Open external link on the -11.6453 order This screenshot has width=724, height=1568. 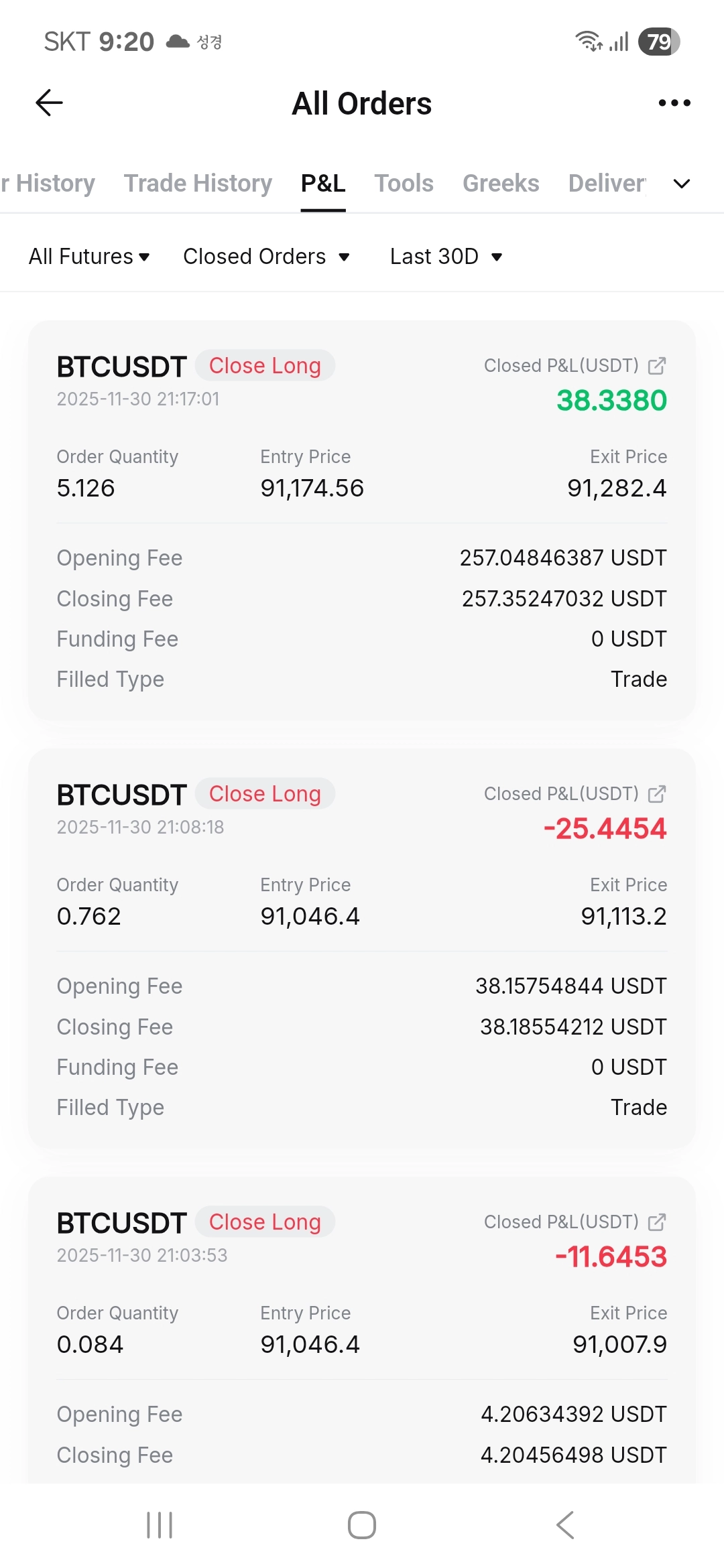click(657, 1222)
